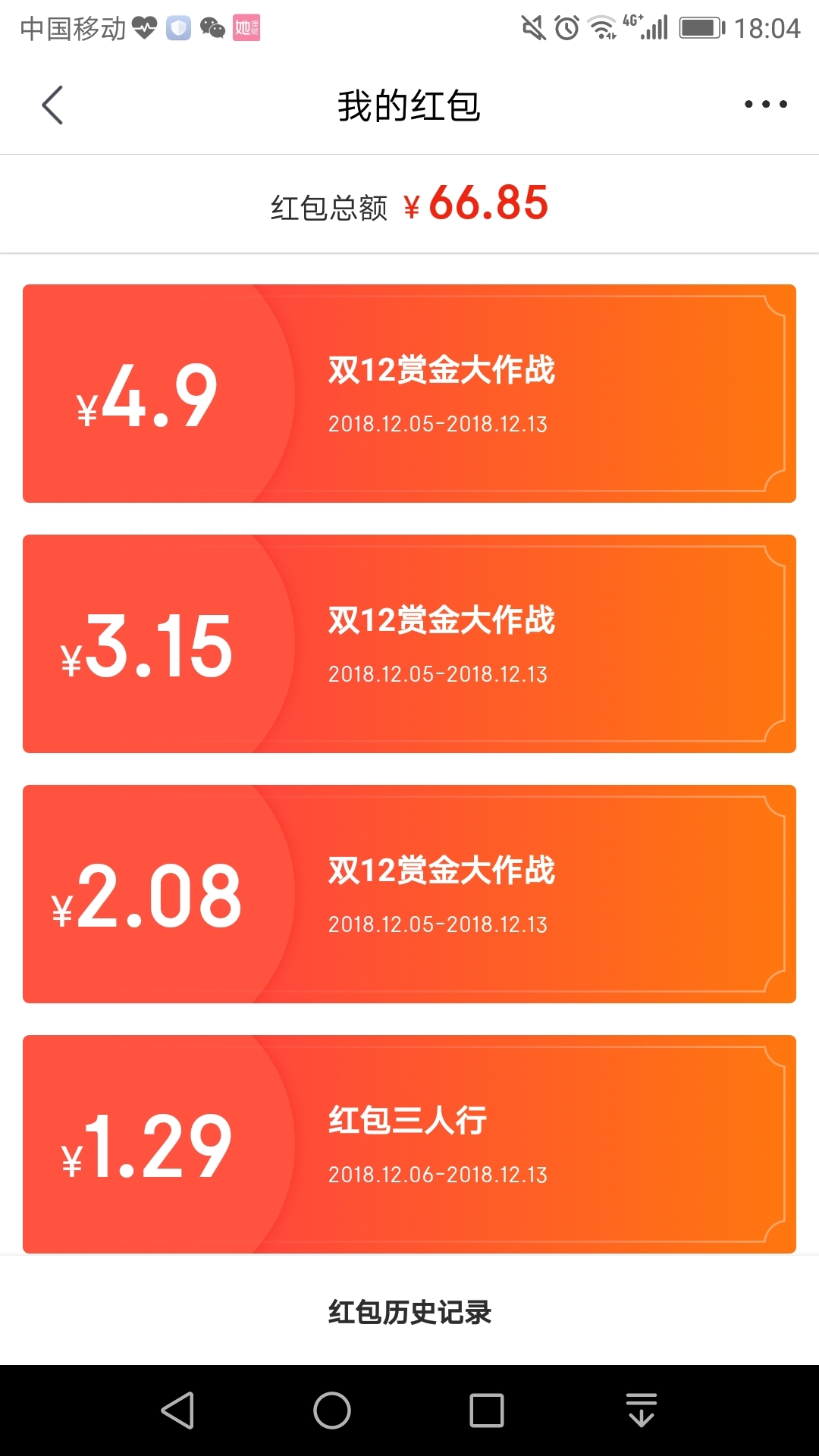Open the three-dot overflow menu
This screenshot has width=819, height=1456.
click(x=766, y=104)
